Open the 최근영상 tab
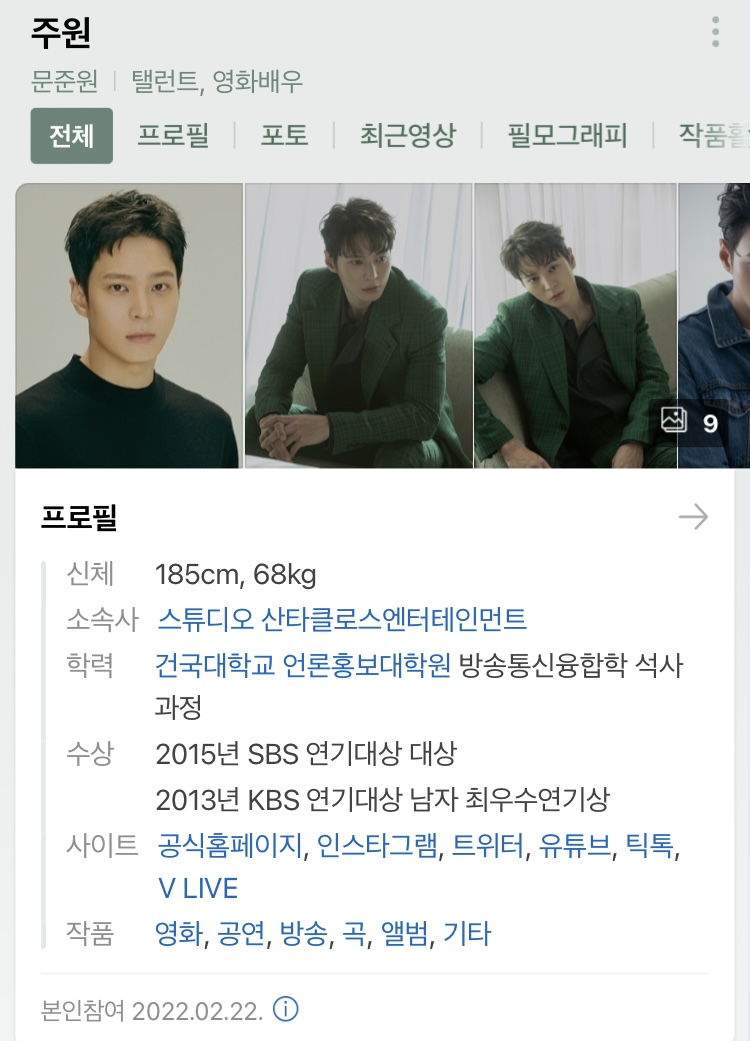 (x=407, y=136)
